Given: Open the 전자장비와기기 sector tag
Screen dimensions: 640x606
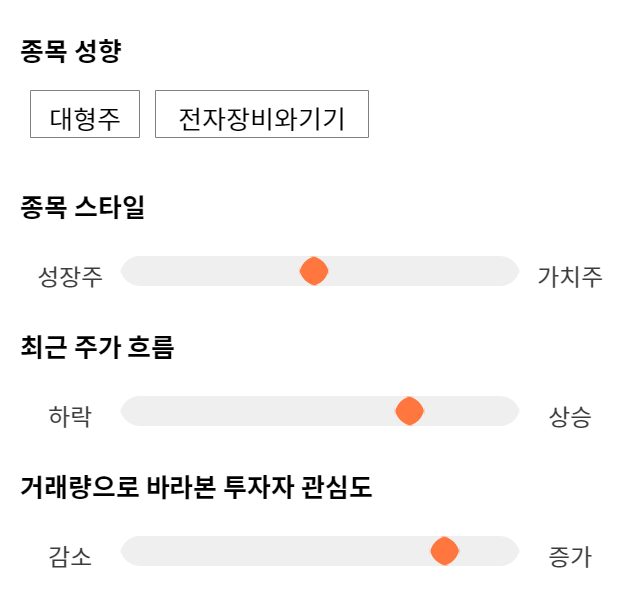Looking at the screenshot, I should pos(262,114).
